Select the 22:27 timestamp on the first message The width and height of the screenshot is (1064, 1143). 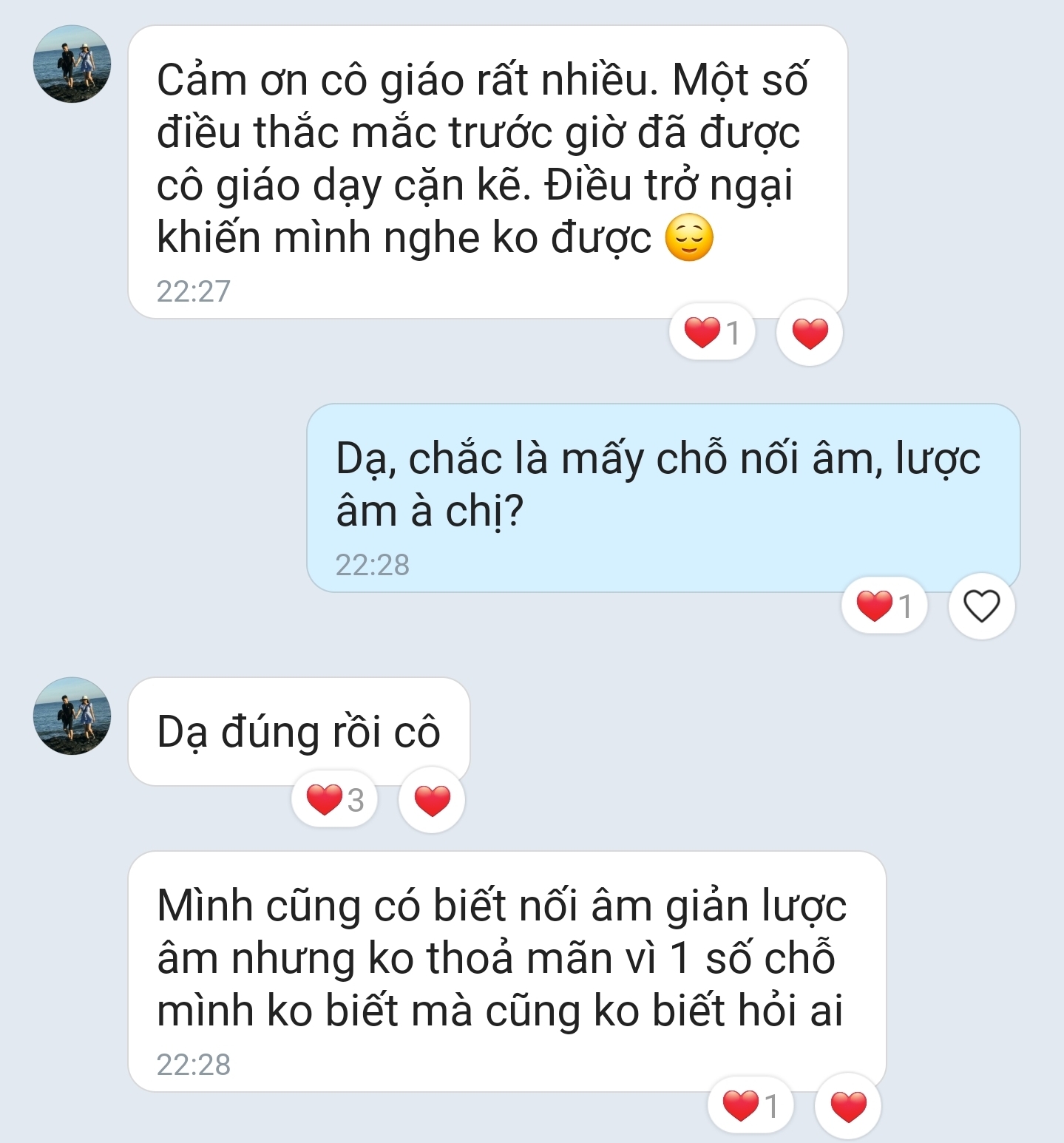point(194,290)
